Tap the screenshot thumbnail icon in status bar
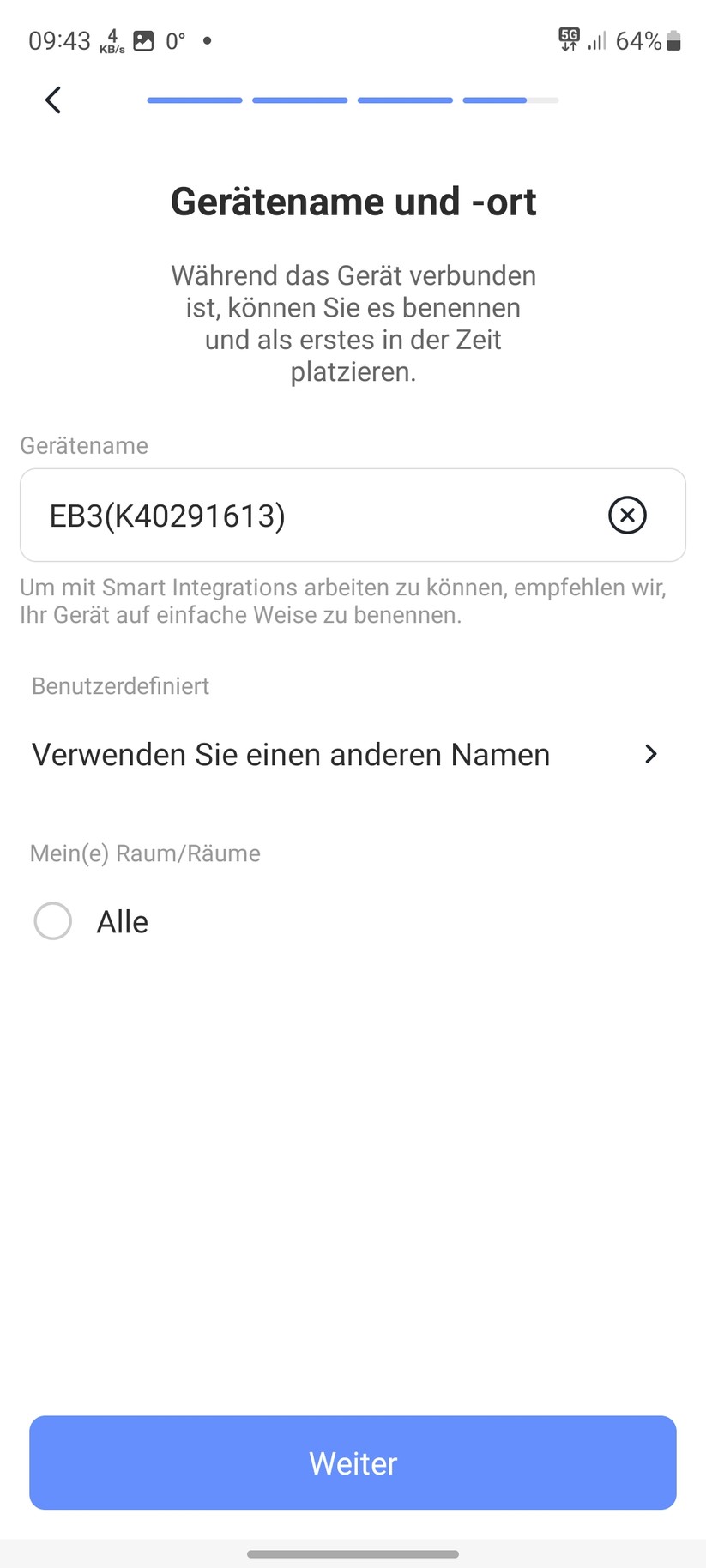 click(143, 39)
